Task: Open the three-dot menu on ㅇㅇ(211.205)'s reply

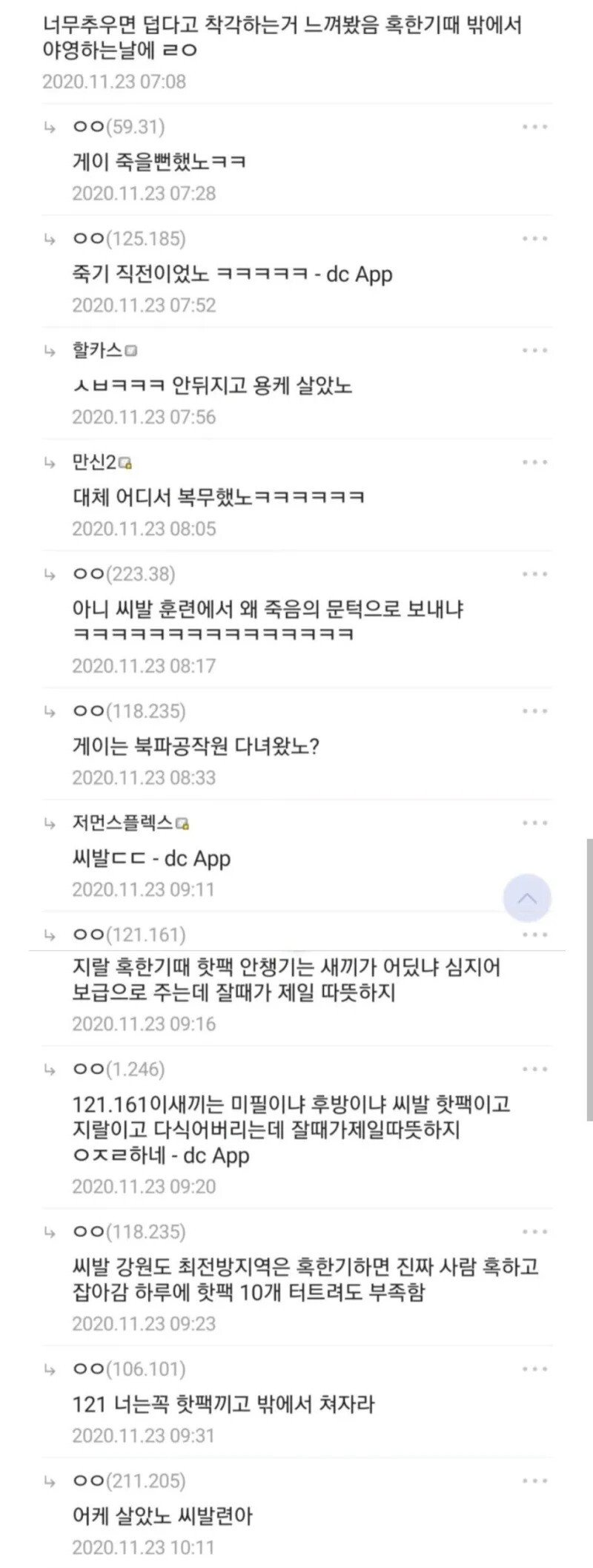Action: [534, 1481]
